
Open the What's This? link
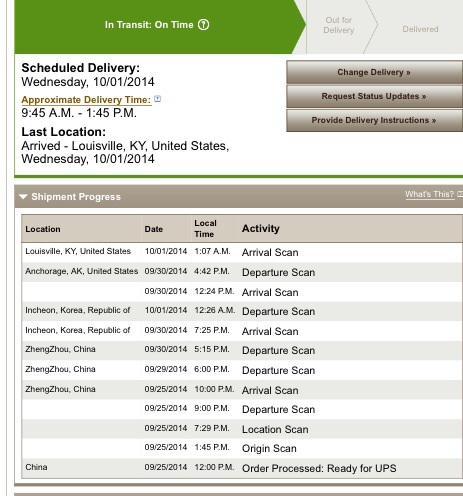pyautogui.click(x=429, y=194)
